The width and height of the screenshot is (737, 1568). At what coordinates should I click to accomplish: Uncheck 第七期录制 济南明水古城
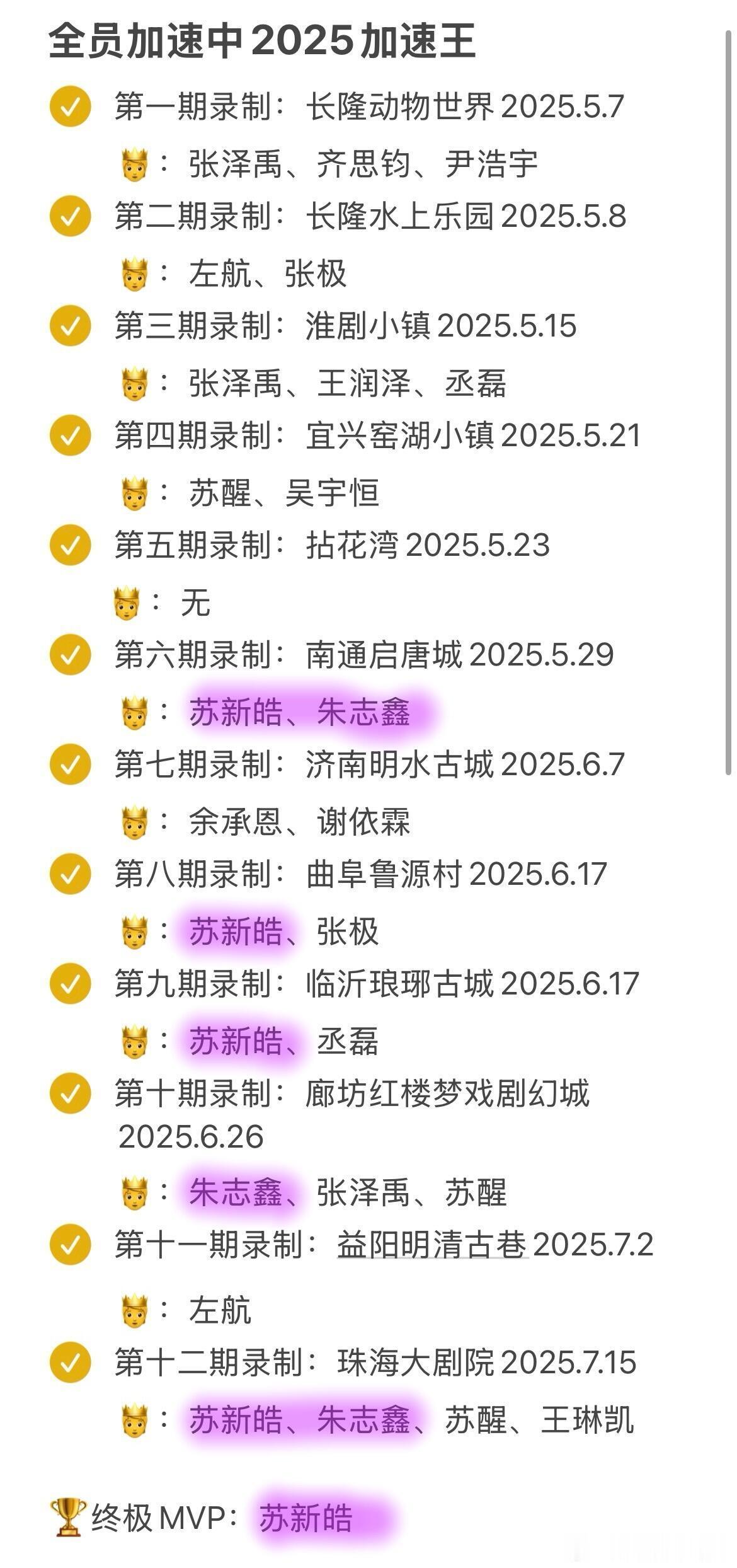(x=71, y=764)
